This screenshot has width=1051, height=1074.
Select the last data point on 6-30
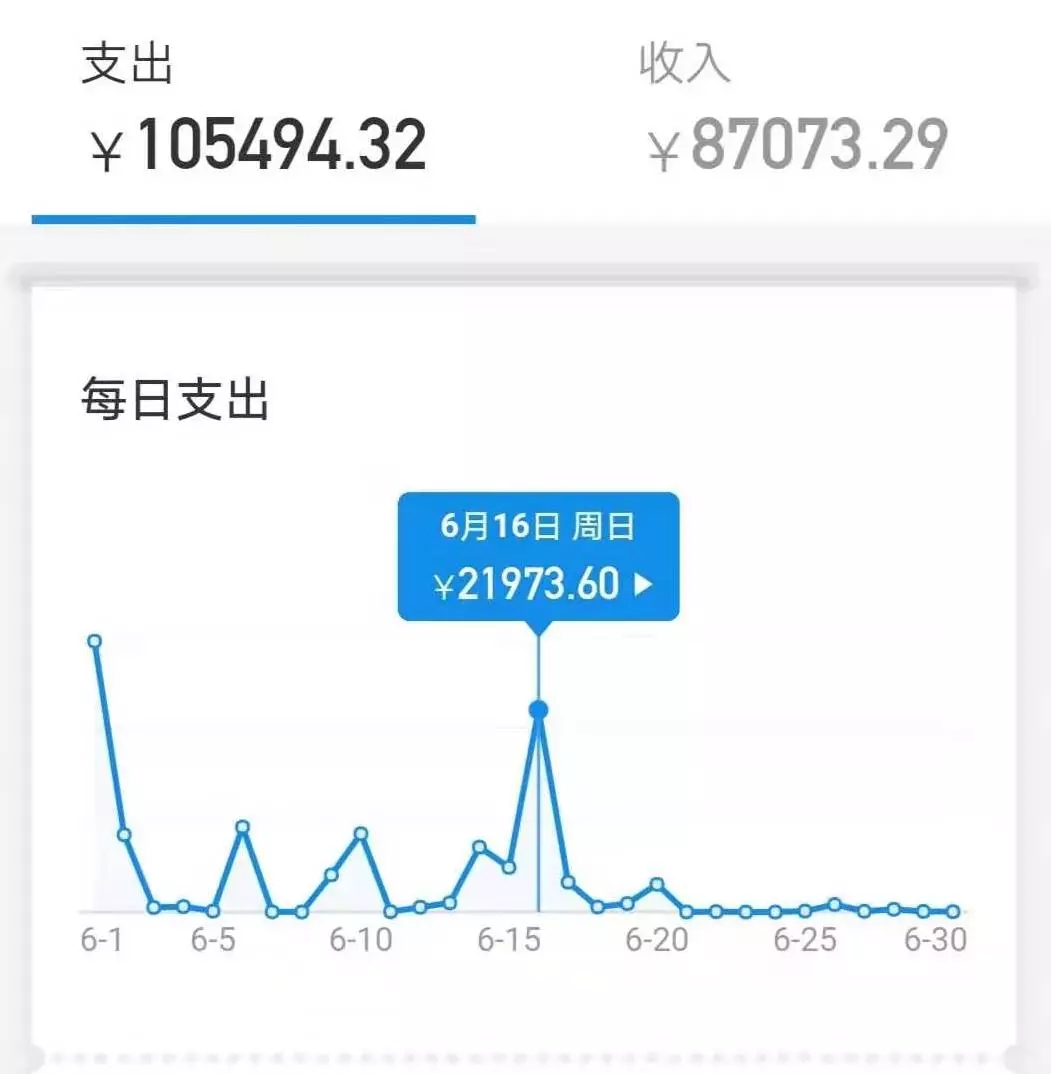(x=952, y=912)
